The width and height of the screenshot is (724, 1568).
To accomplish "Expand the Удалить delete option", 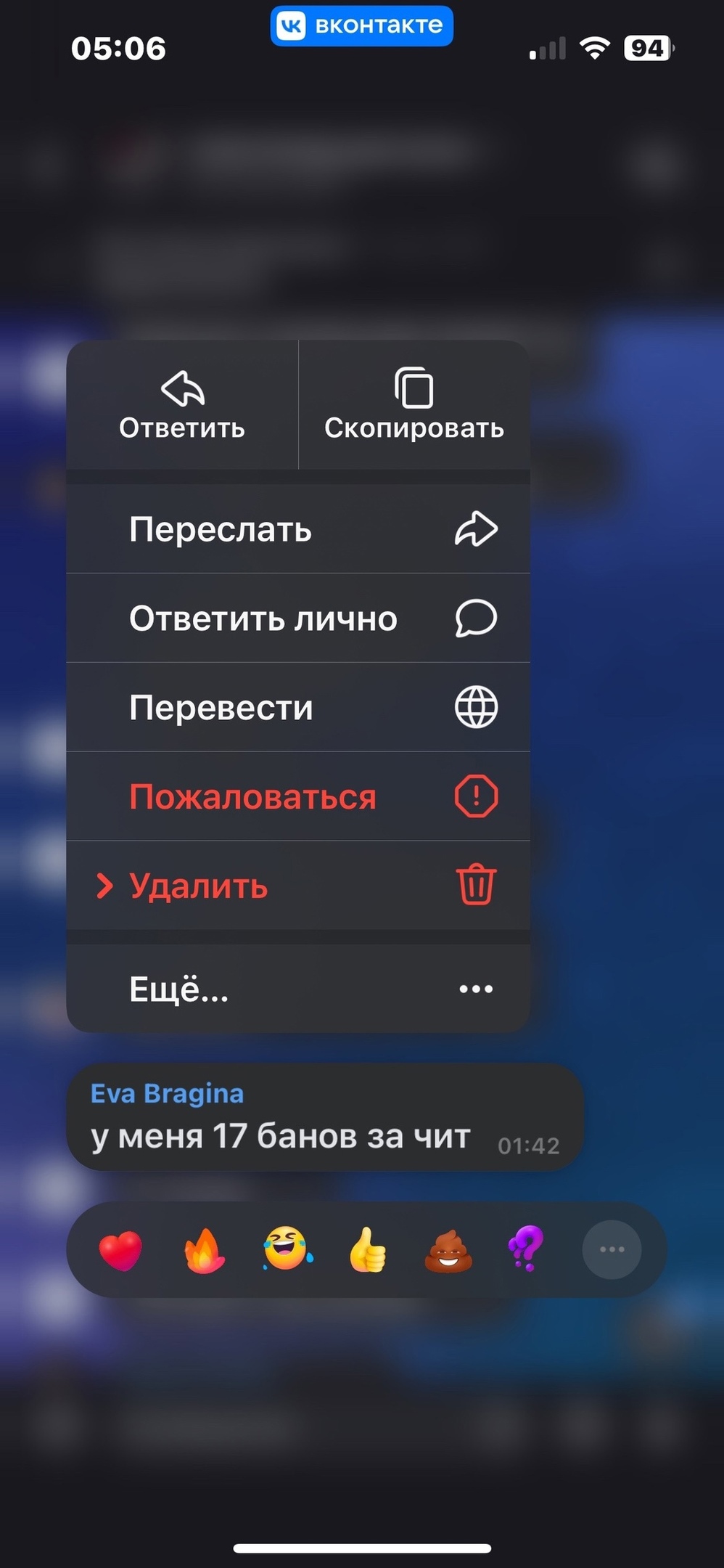I will pyautogui.click(x=297, y=886).
